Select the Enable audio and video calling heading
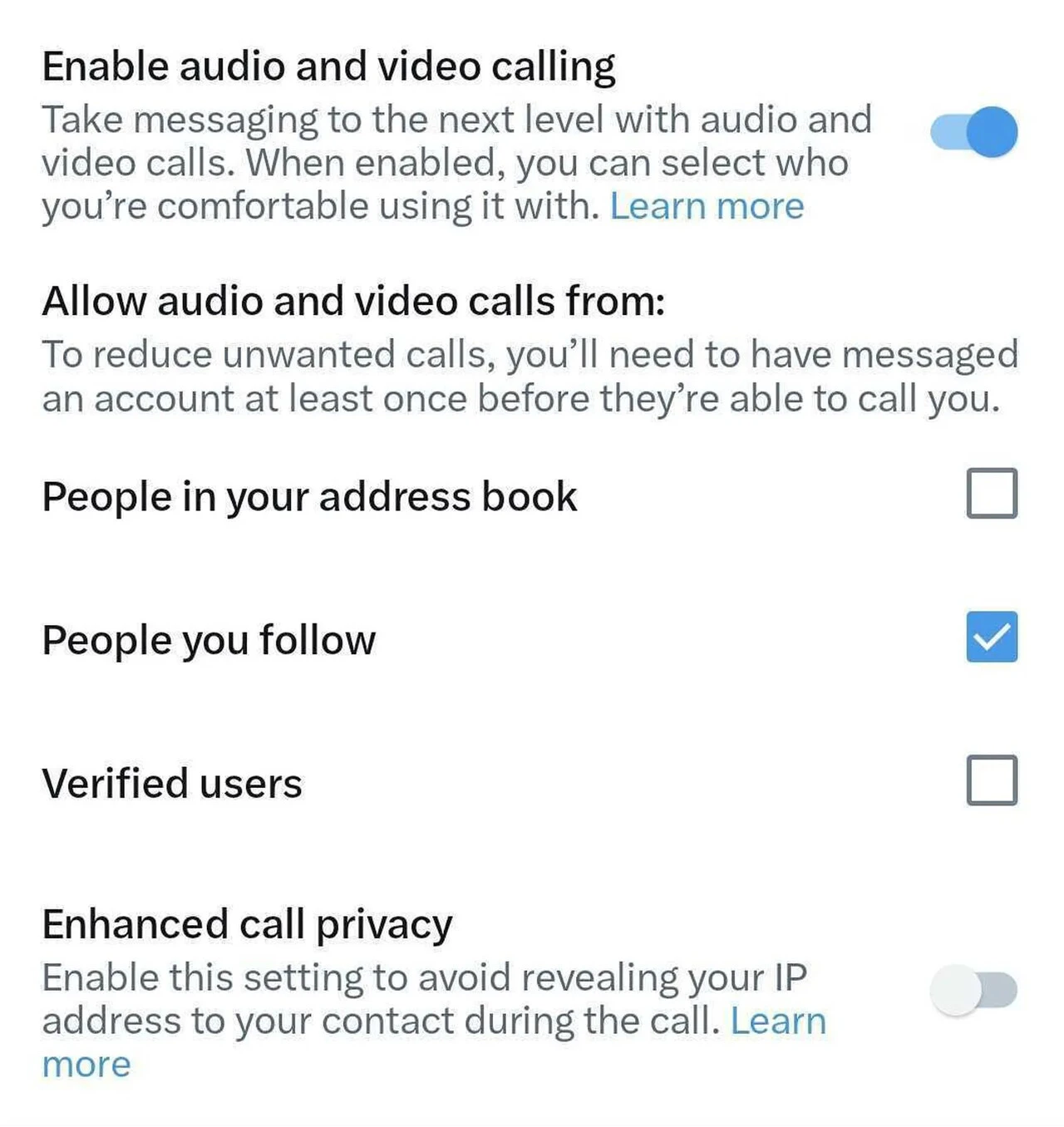The image size is (1064, 1127). click(329, 66)
